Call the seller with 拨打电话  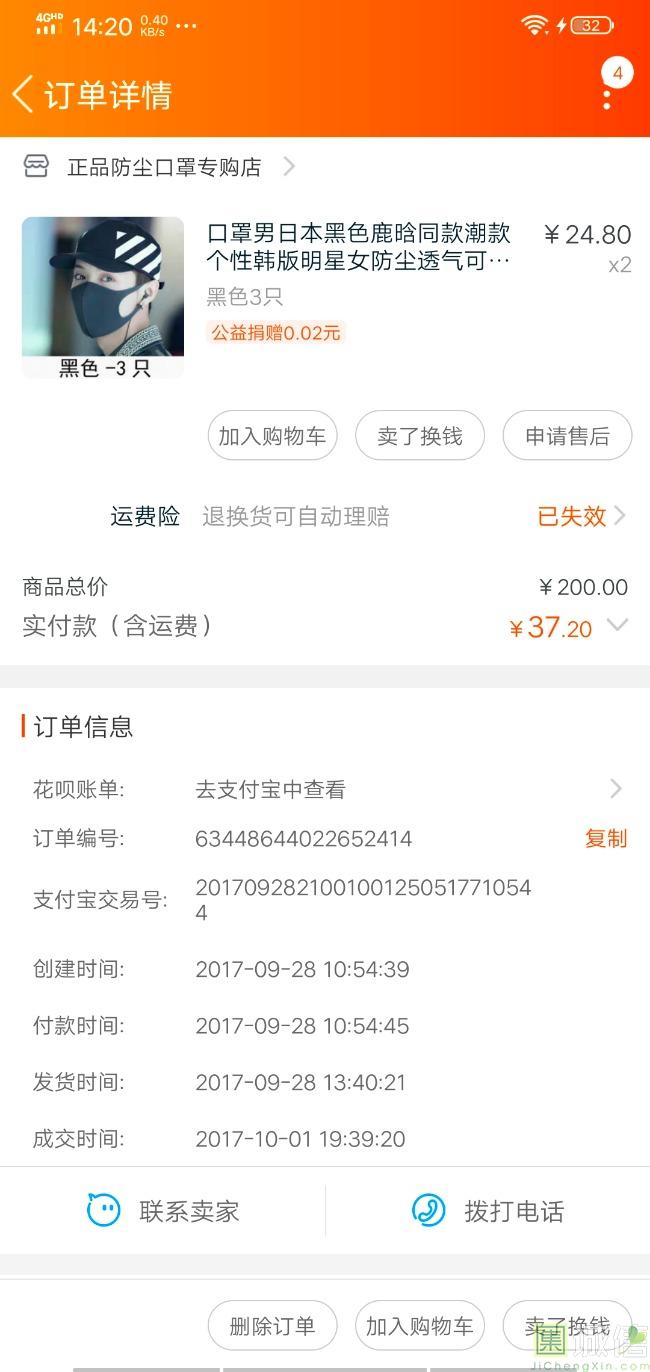488,1211
